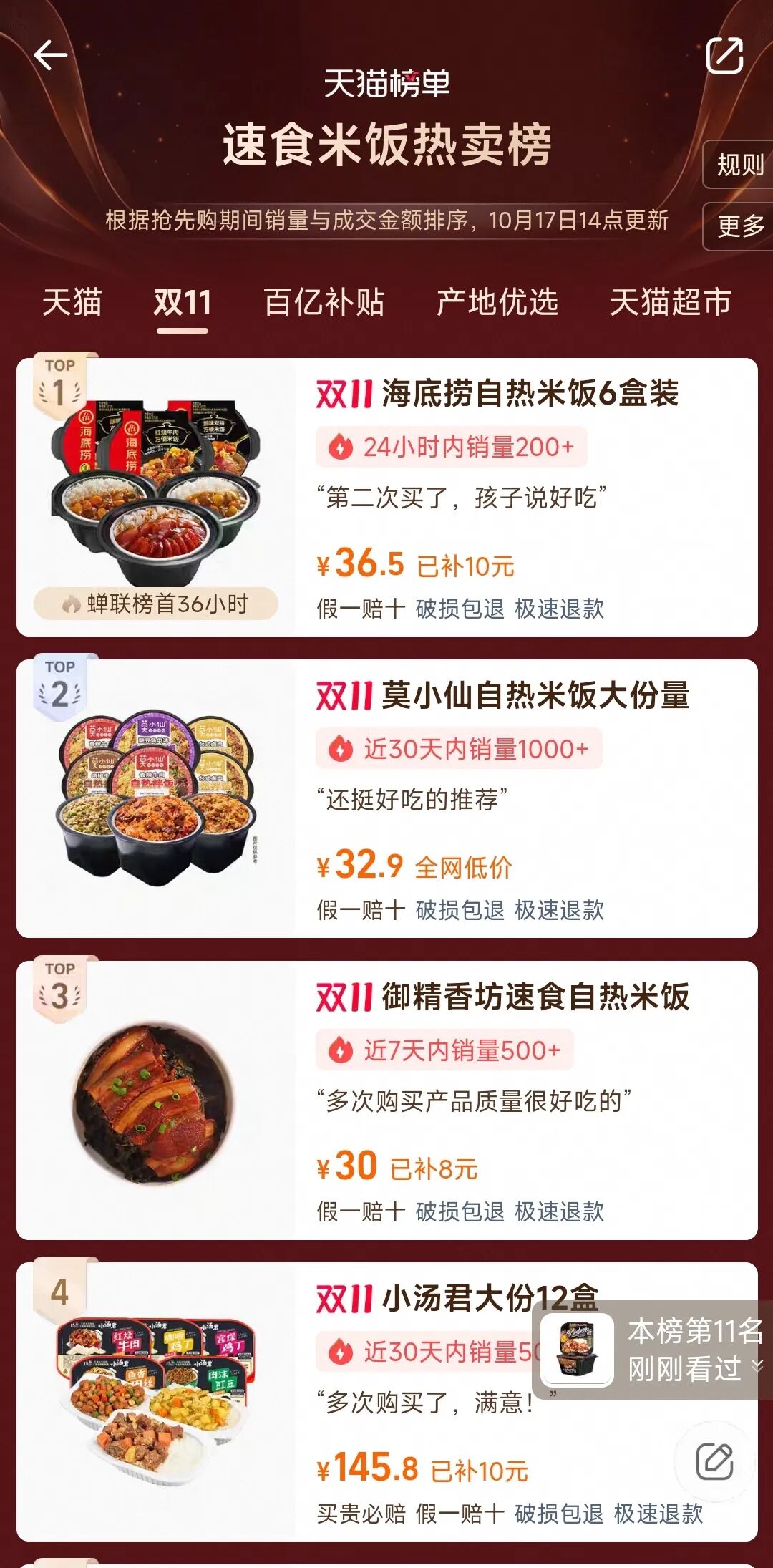Viewport: 773px width, 1568px height.
Task: Select the 双11 tab
Action: tap(183, 301)
